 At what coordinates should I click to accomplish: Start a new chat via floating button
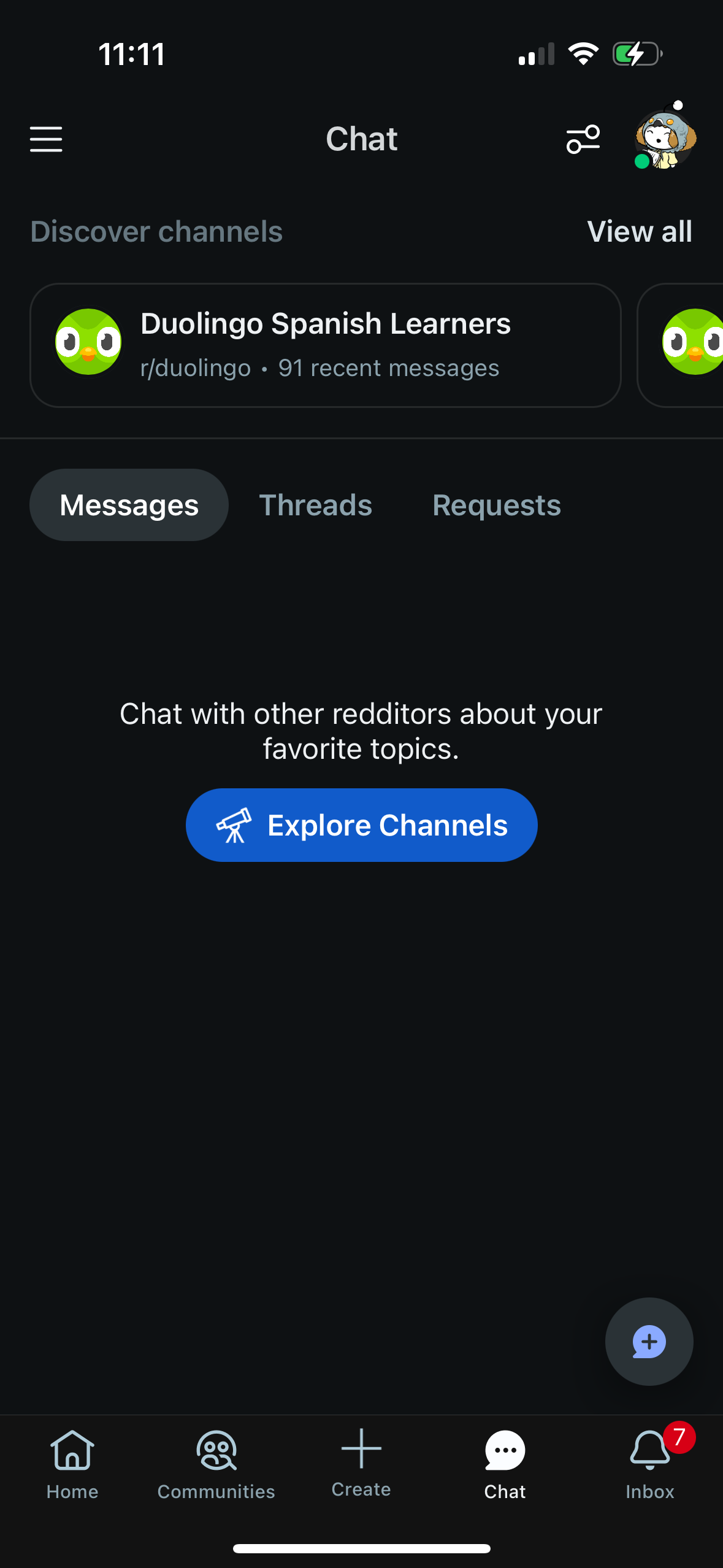(x=649, y=1341)
